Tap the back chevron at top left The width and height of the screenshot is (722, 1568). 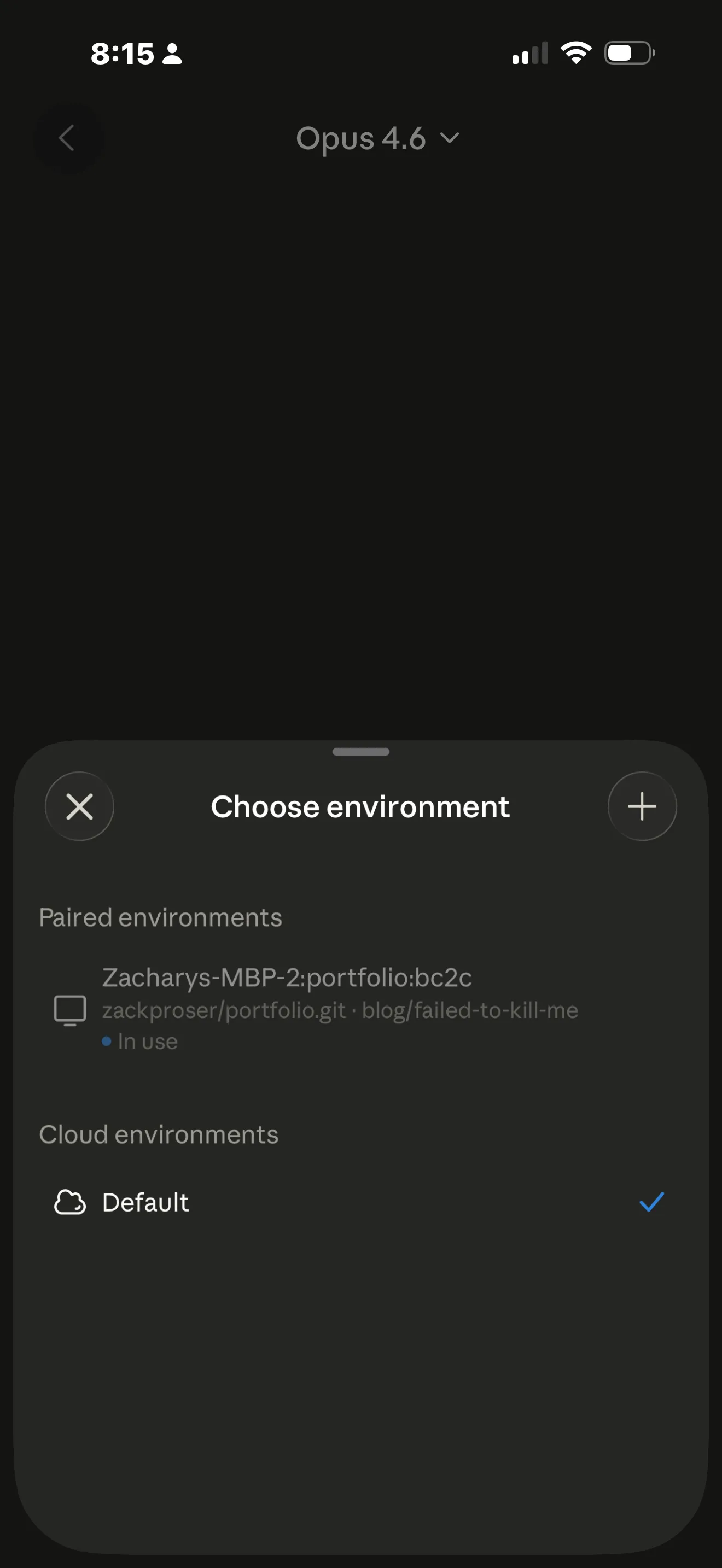tap(67, 139)
